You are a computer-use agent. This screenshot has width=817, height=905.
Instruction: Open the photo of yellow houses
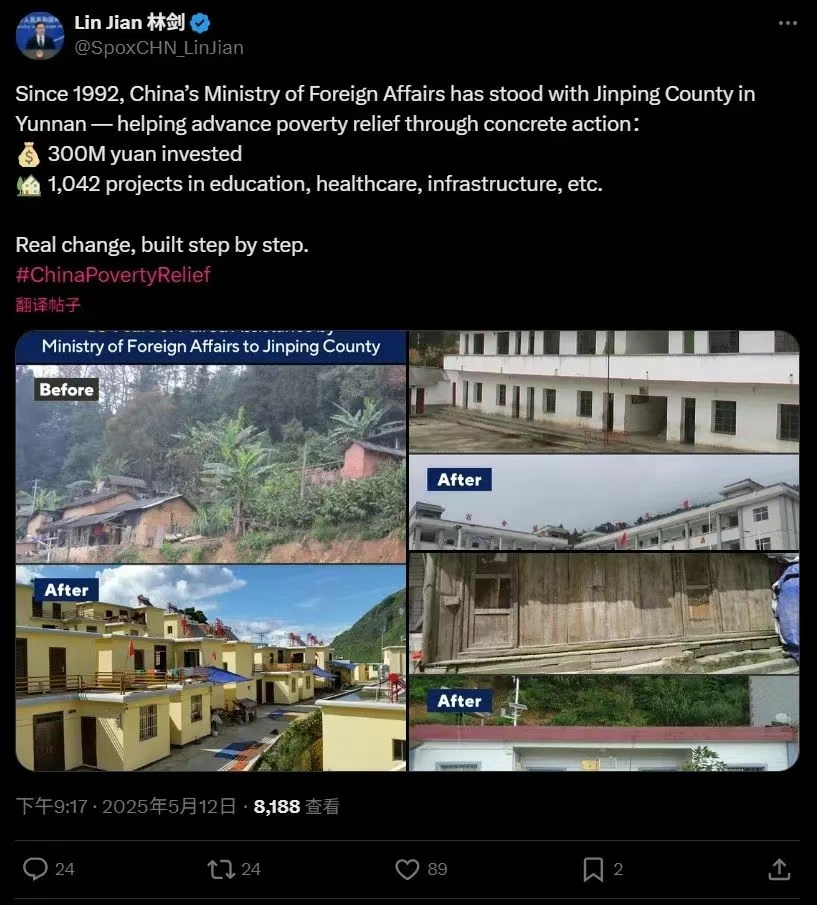click(x=211, y=668)
